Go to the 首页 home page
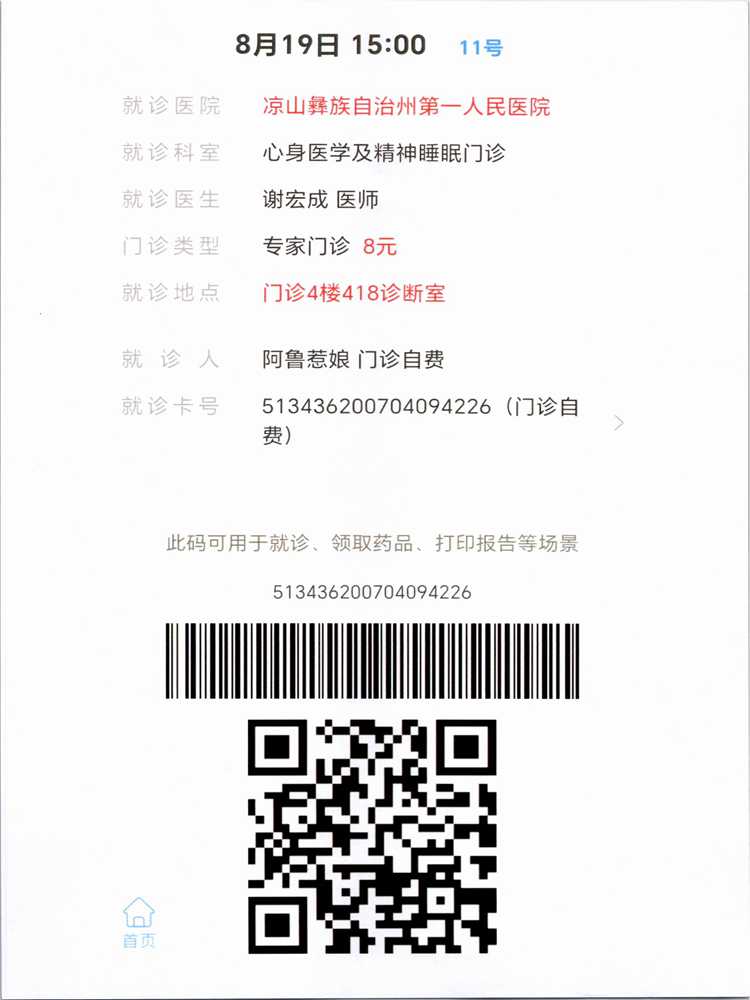Screen dimensions: 750x1000 (x=139, y=923)
